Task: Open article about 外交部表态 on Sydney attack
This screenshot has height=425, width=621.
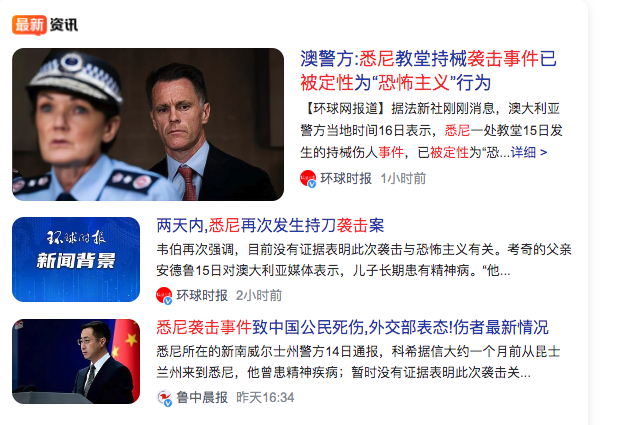Action: [x=352, y=327]
